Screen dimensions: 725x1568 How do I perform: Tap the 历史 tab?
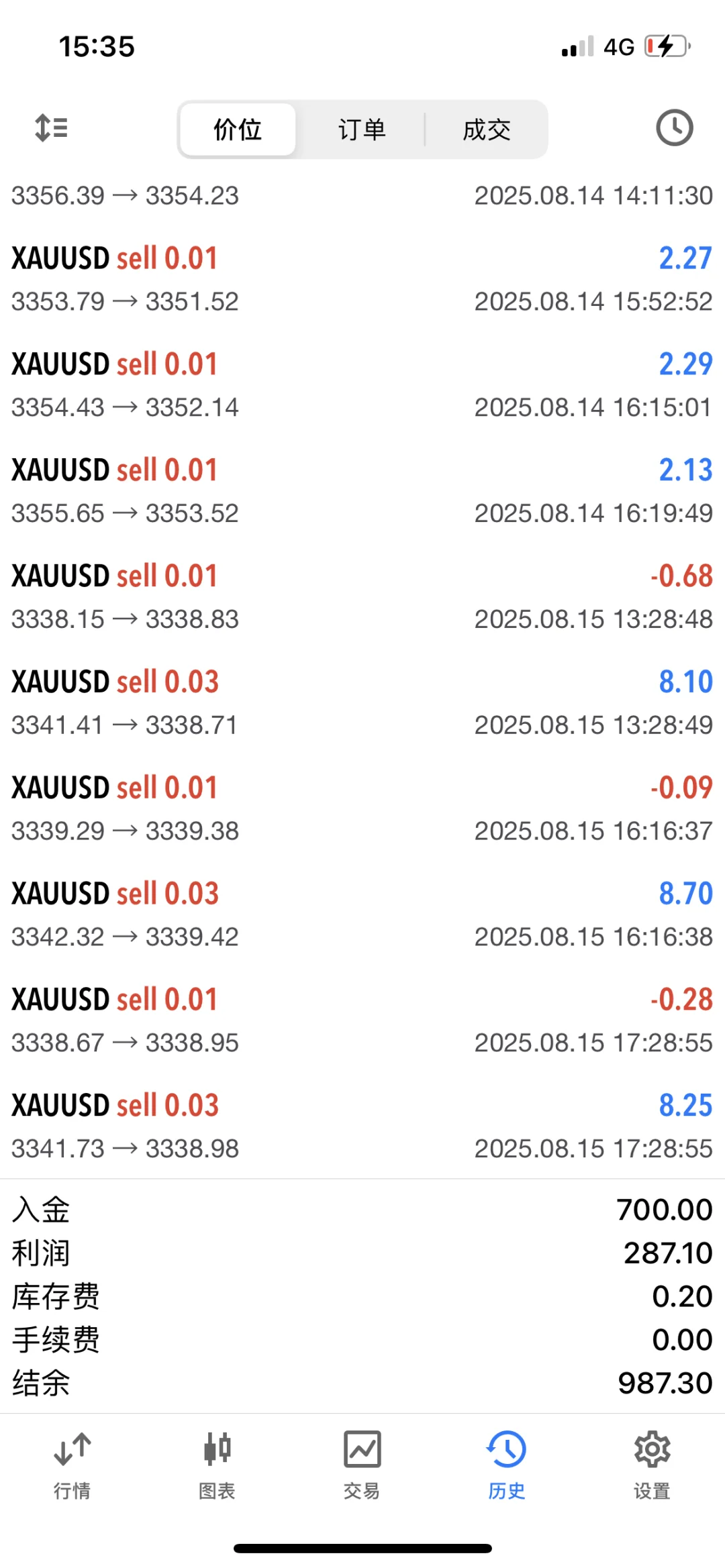tap(507, 1464)
